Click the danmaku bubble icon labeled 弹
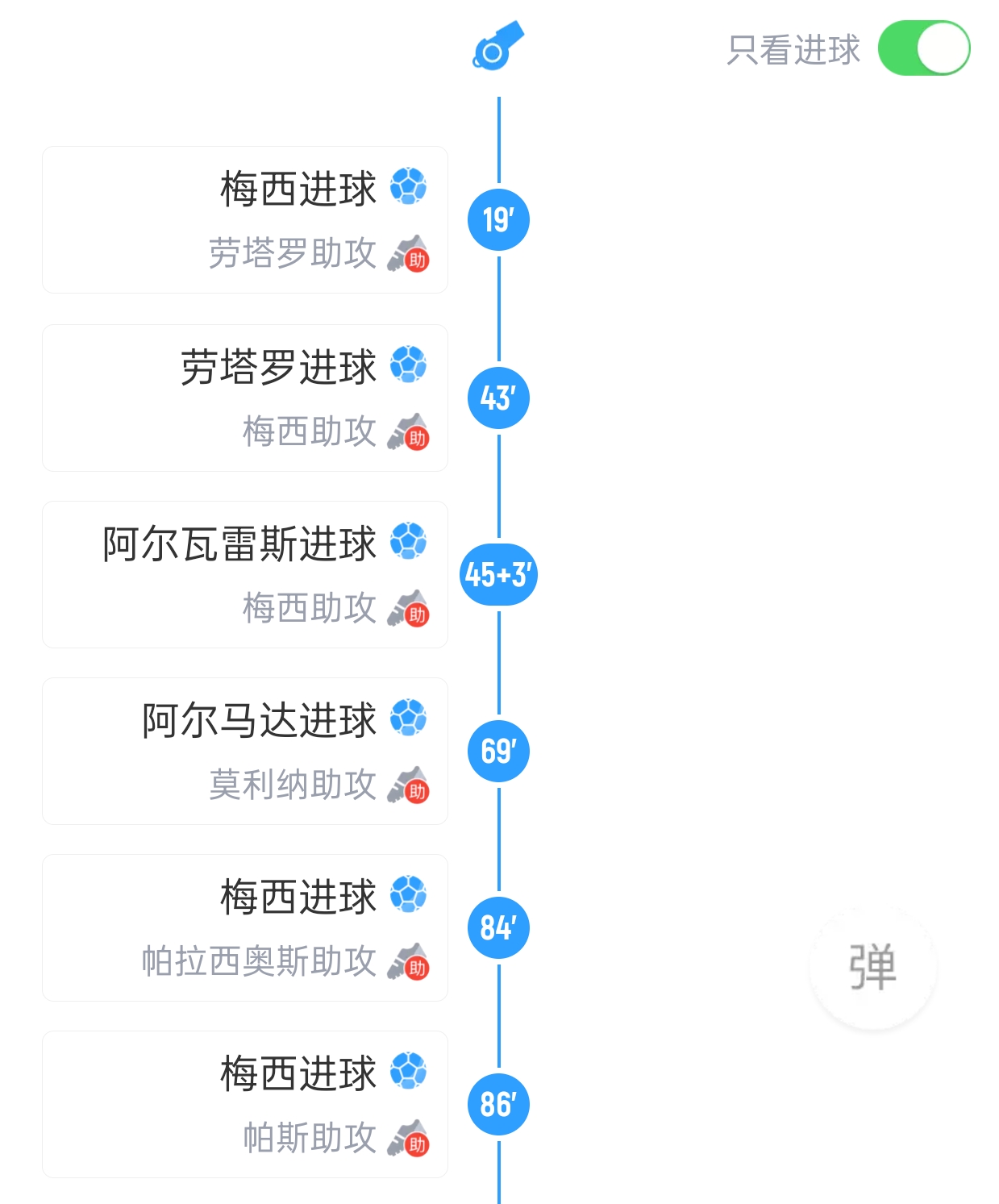Viewport: 999px width, 1204px height. pos(871,968)
